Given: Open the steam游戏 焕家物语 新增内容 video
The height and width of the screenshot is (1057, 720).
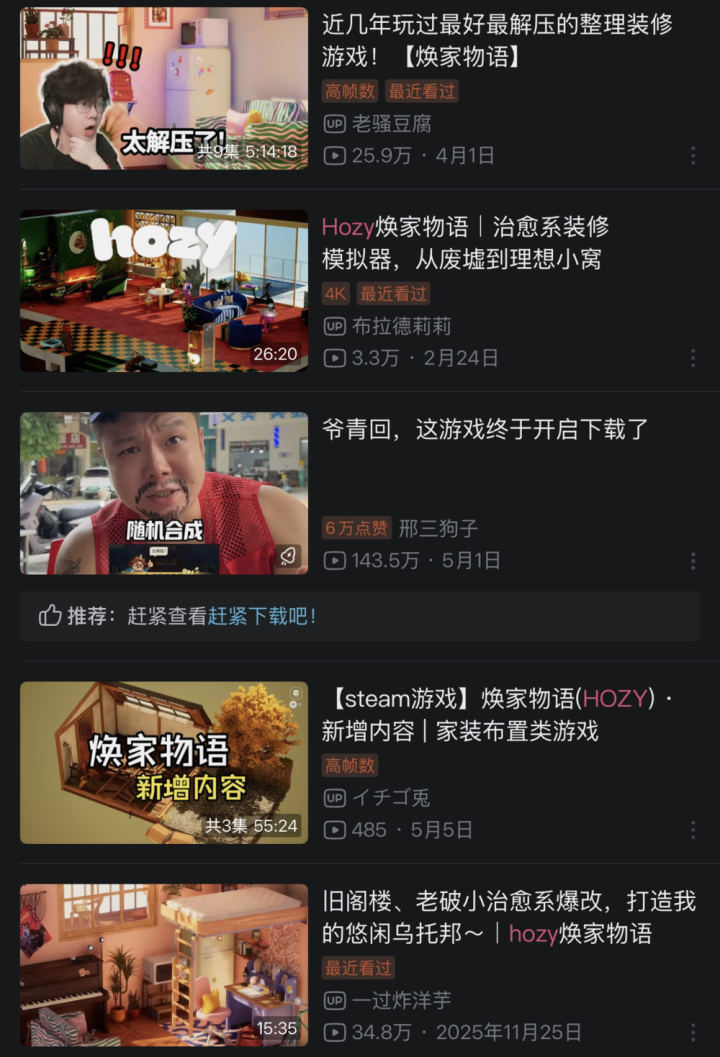Looking at the screenshot, I should (164, 762).
